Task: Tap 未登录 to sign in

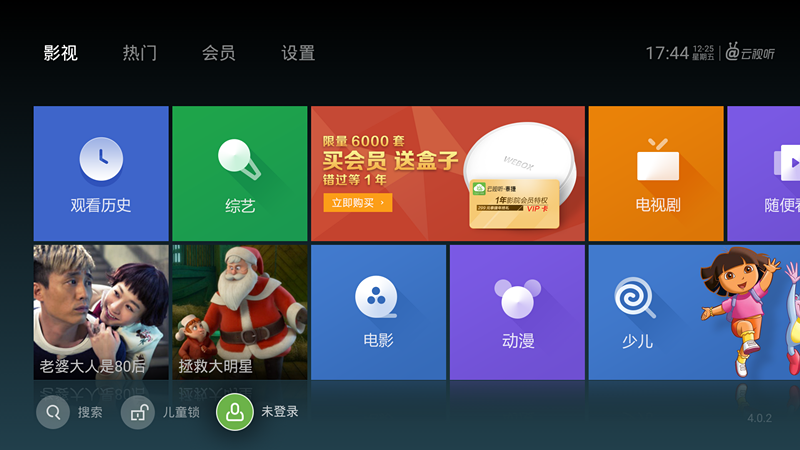Action: [x=256, y=412]
